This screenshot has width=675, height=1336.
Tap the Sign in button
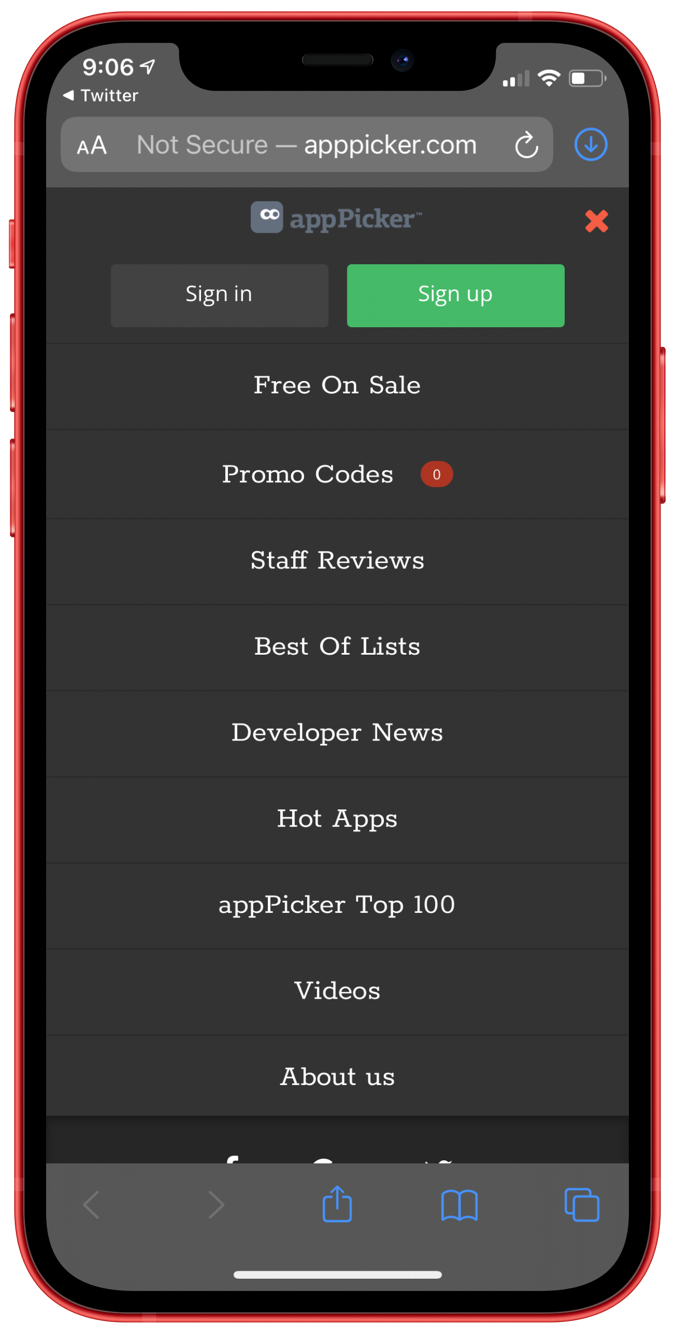click(x=219, y=295)
